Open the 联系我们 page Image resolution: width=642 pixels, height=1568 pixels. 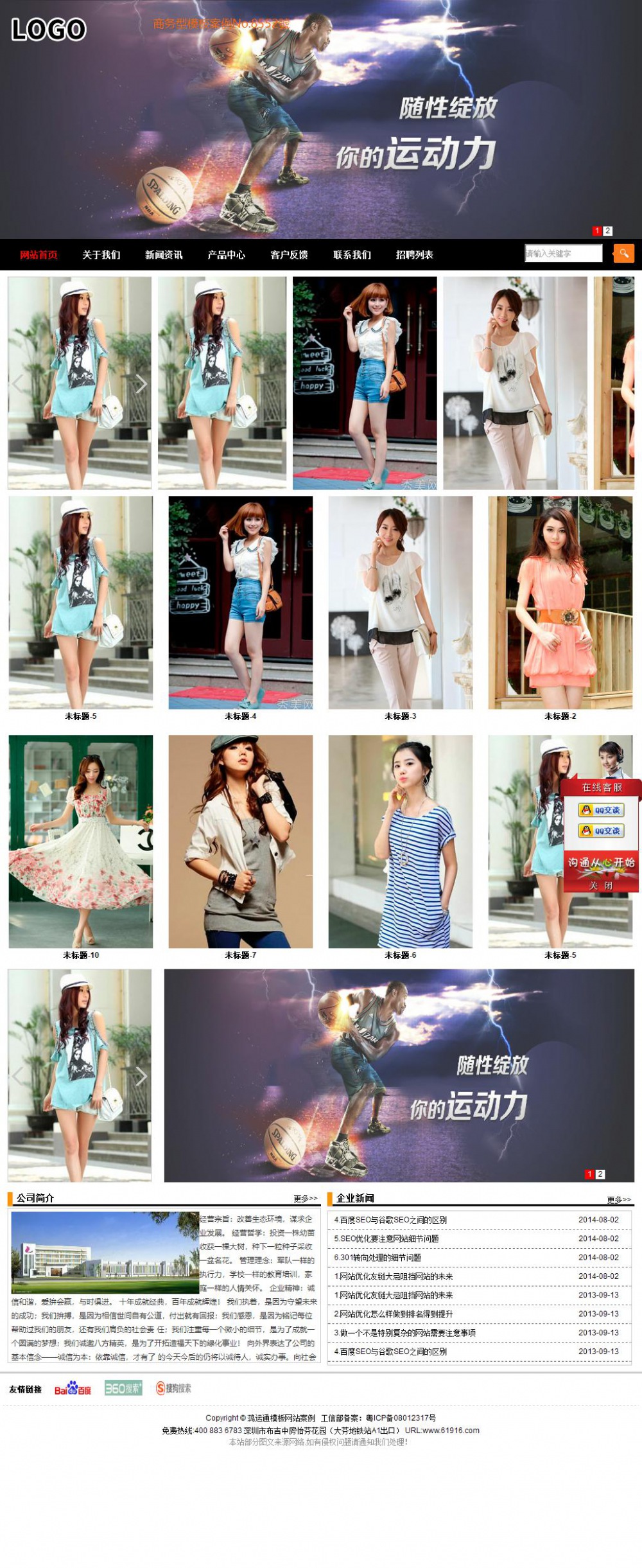tap(352, 255)
